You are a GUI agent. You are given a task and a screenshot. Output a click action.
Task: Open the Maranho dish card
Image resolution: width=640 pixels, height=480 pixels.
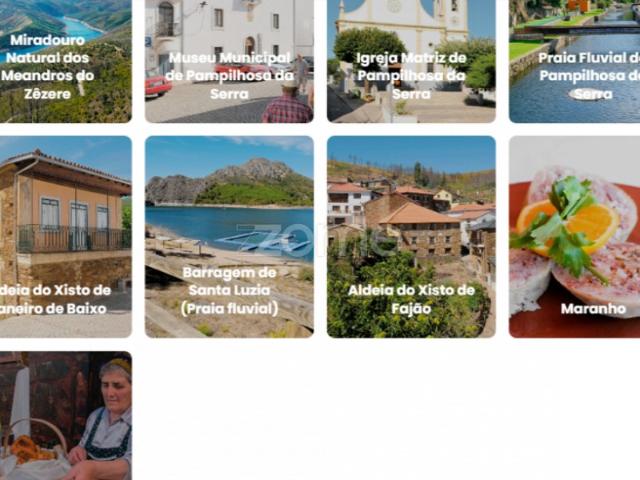pyautogui.click(x=575, y=237)
